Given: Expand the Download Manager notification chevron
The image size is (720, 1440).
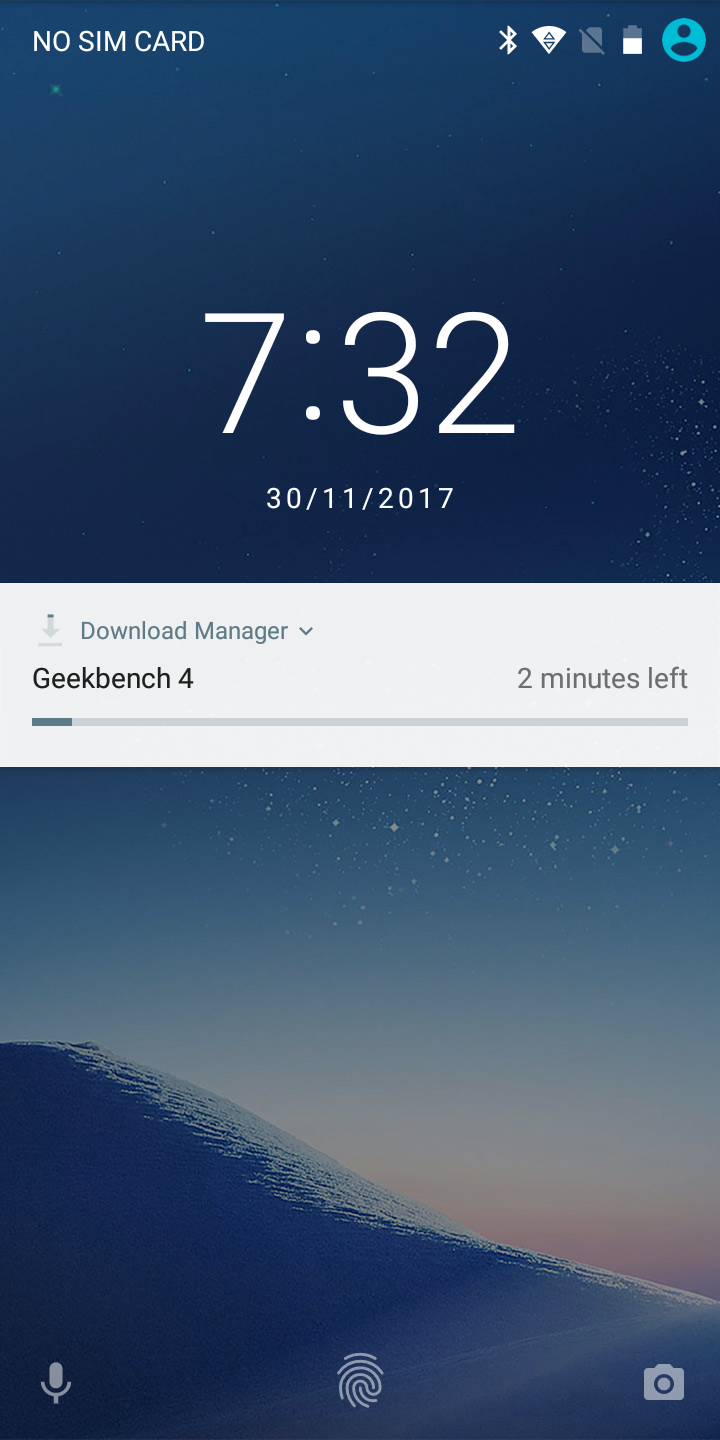Looking at the screenshot, I should pos(306,631).
